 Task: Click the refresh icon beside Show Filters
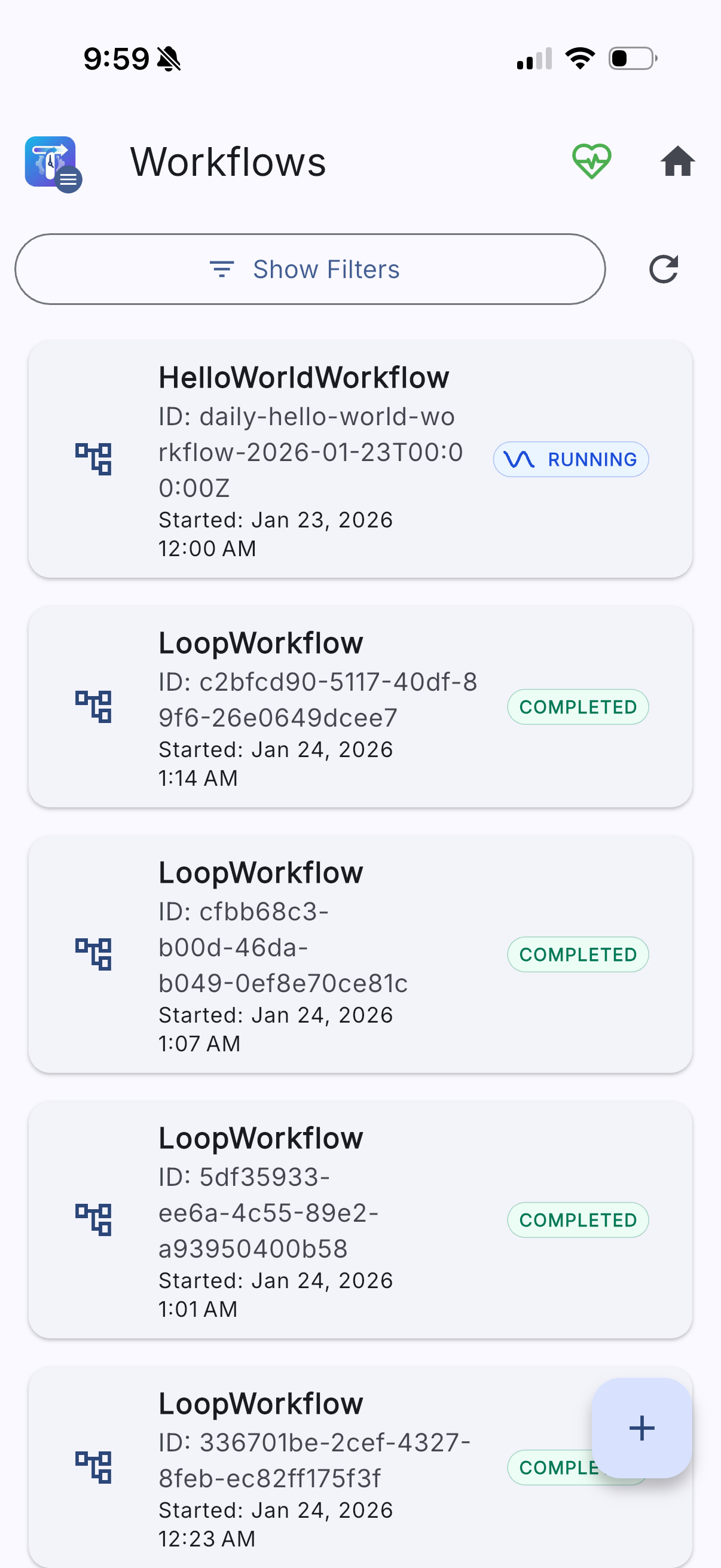coord(662,269)
